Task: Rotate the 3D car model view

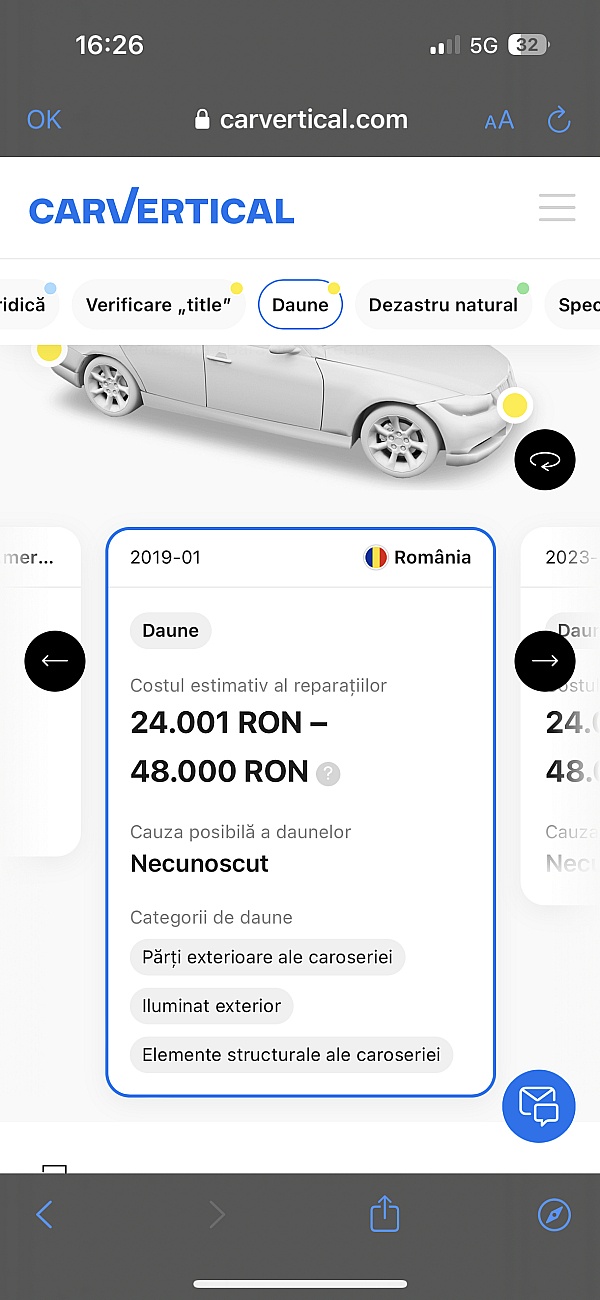Action: [x=545, y=460]
